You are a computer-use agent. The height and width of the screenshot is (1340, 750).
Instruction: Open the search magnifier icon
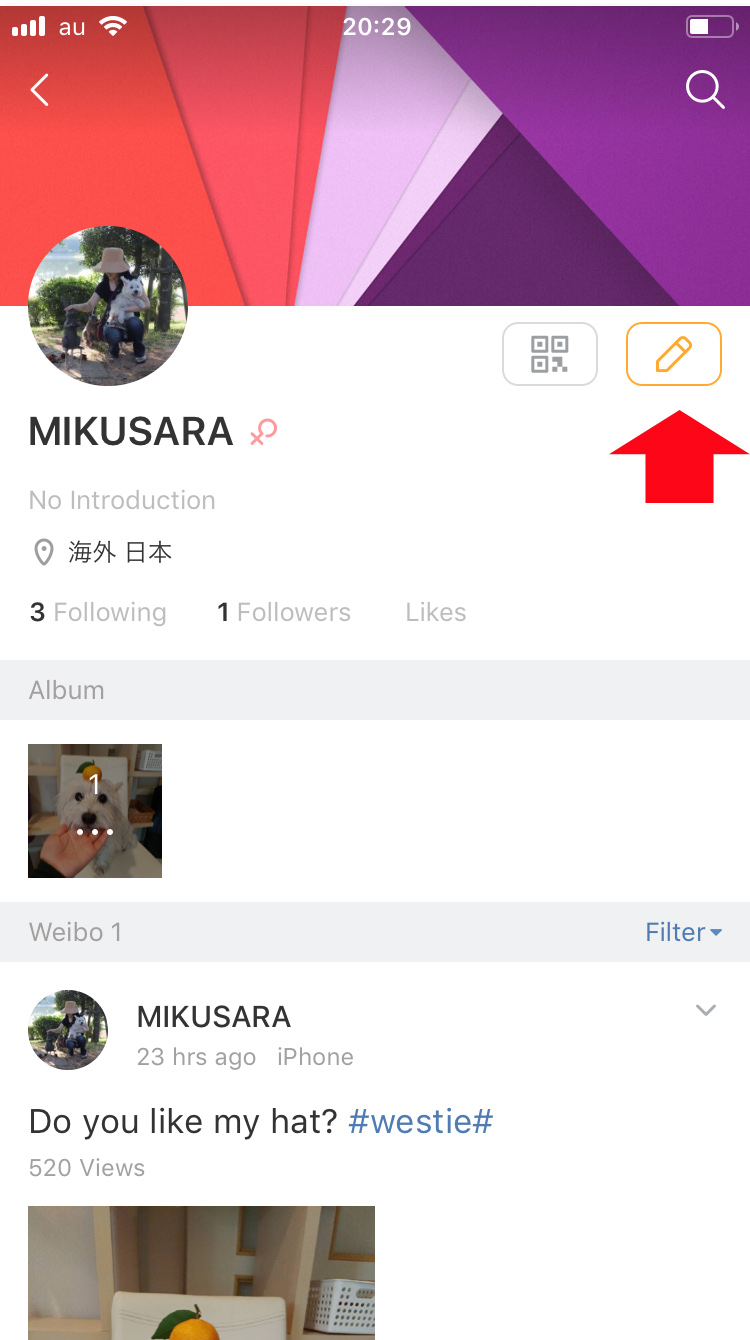[704, 90]
